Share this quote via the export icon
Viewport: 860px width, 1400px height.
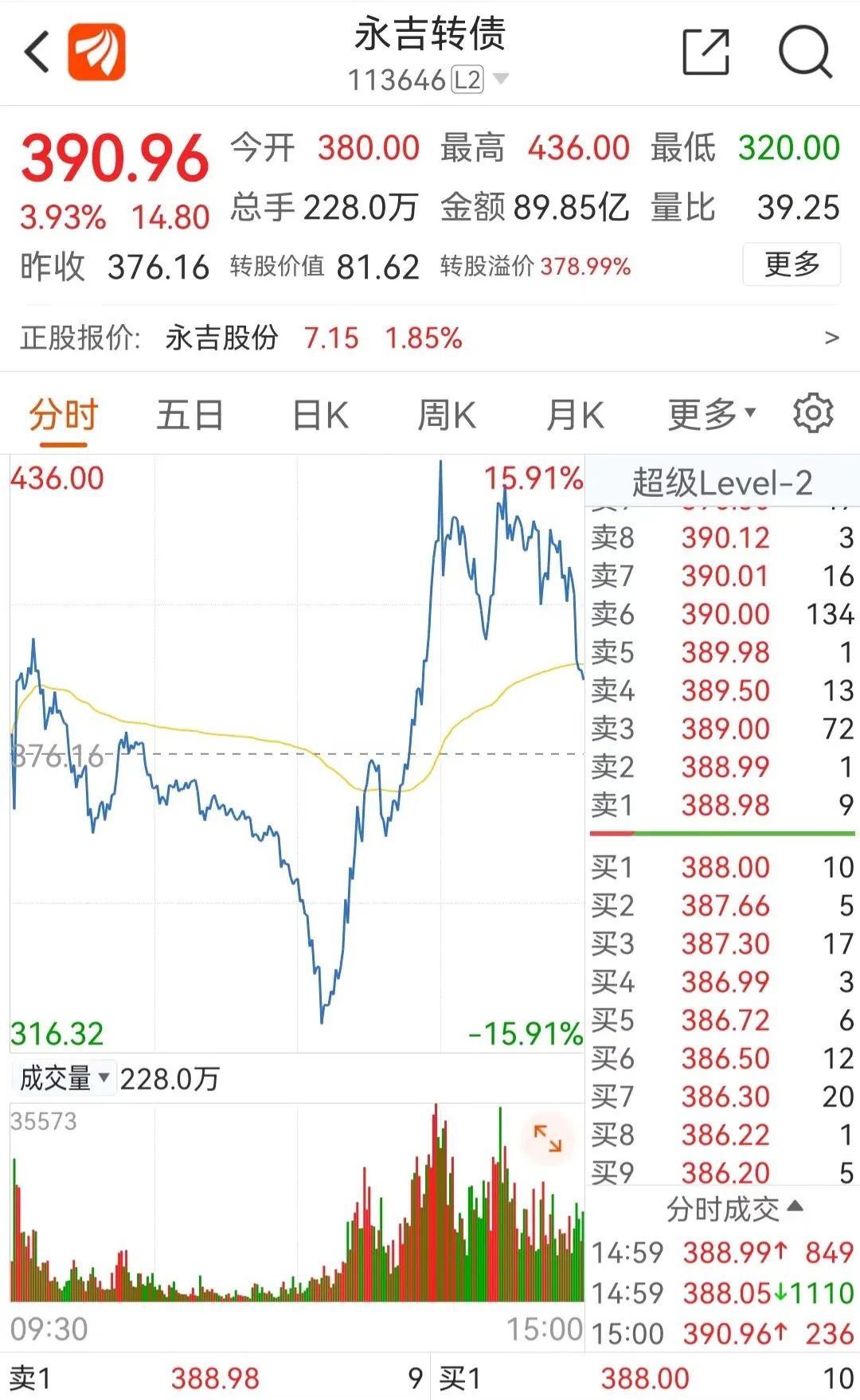coord(706,53)
